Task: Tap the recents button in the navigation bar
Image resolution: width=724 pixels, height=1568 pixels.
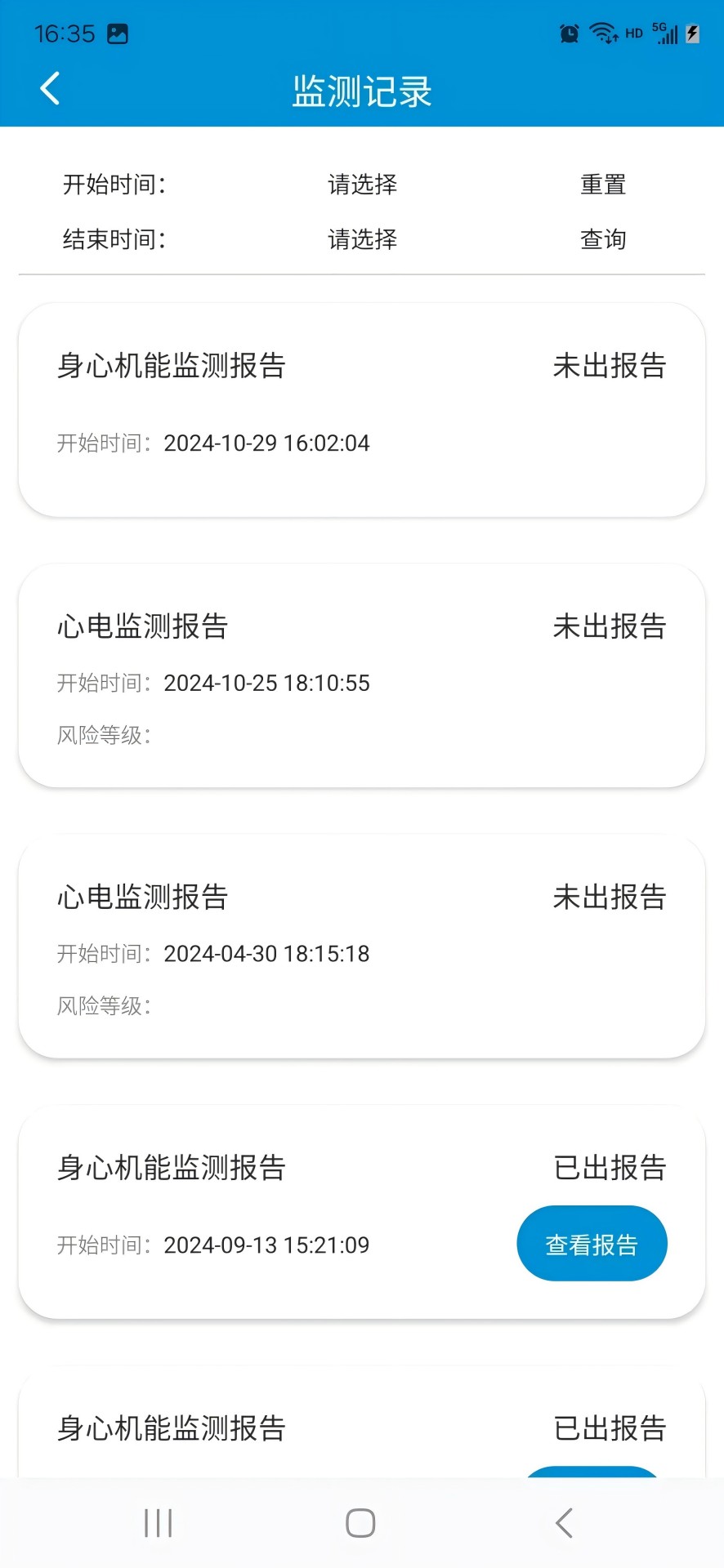Action: coord(157,1521)
